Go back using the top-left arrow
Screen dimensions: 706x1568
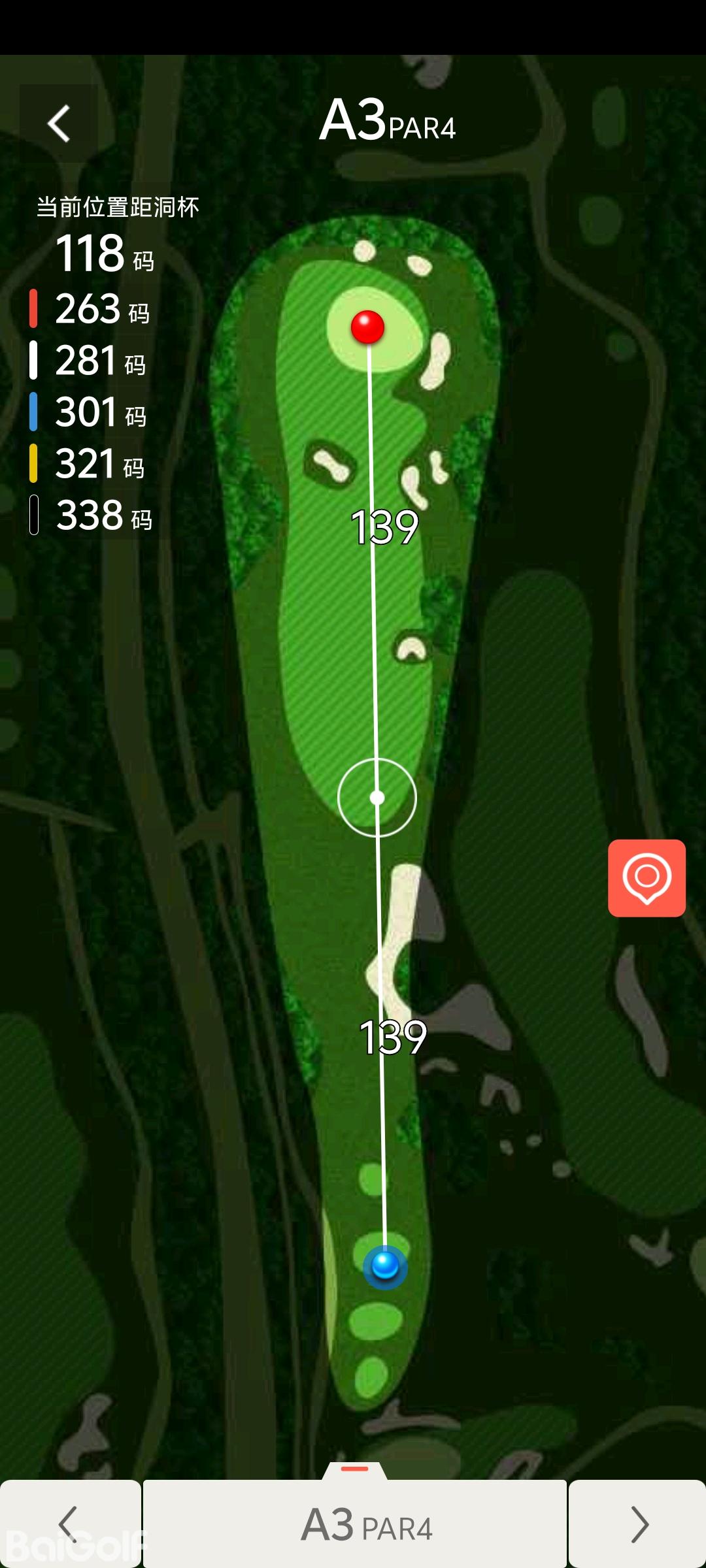pos(59,123)
